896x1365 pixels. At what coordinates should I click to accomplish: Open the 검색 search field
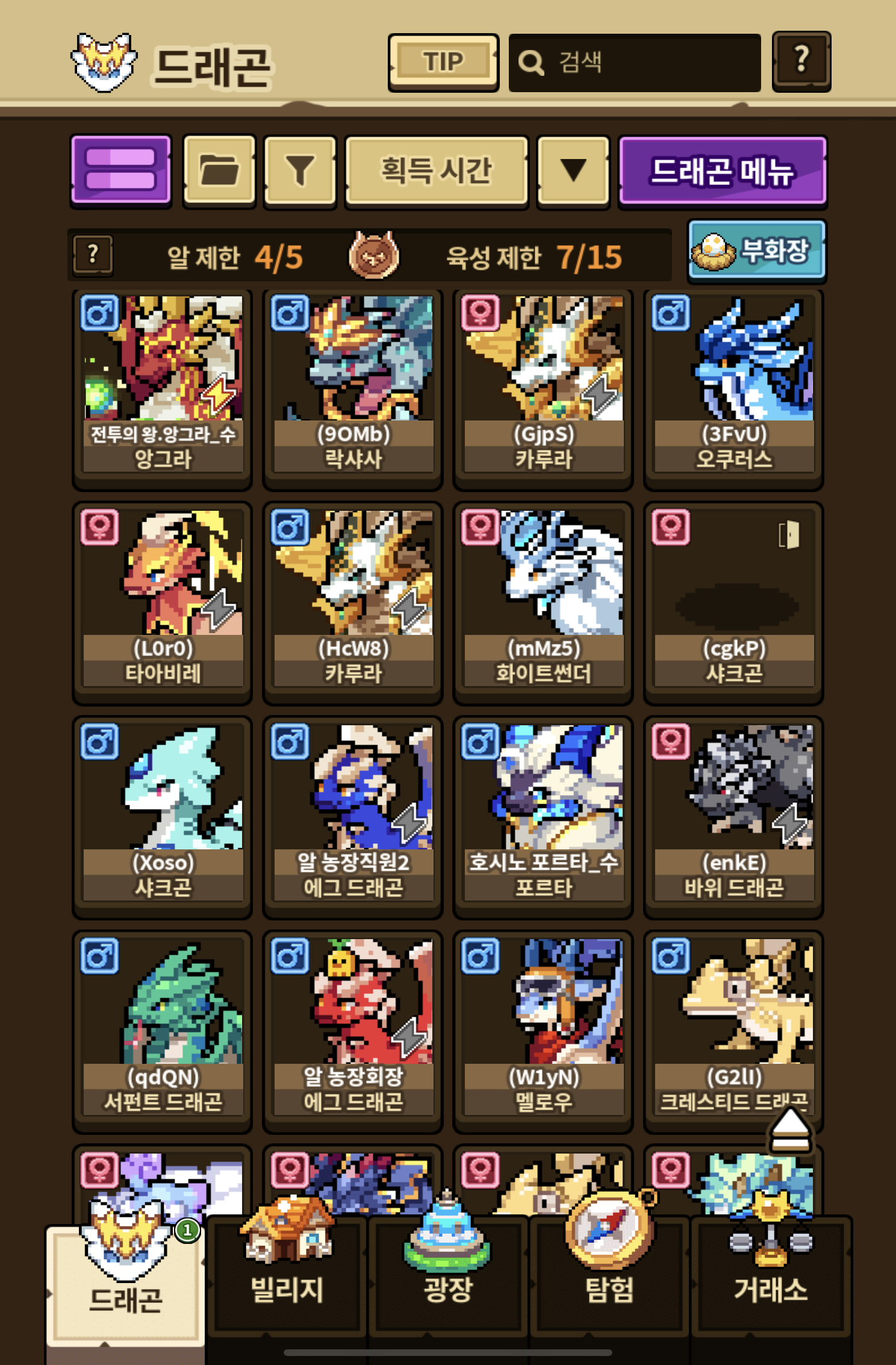coord(635,63)
